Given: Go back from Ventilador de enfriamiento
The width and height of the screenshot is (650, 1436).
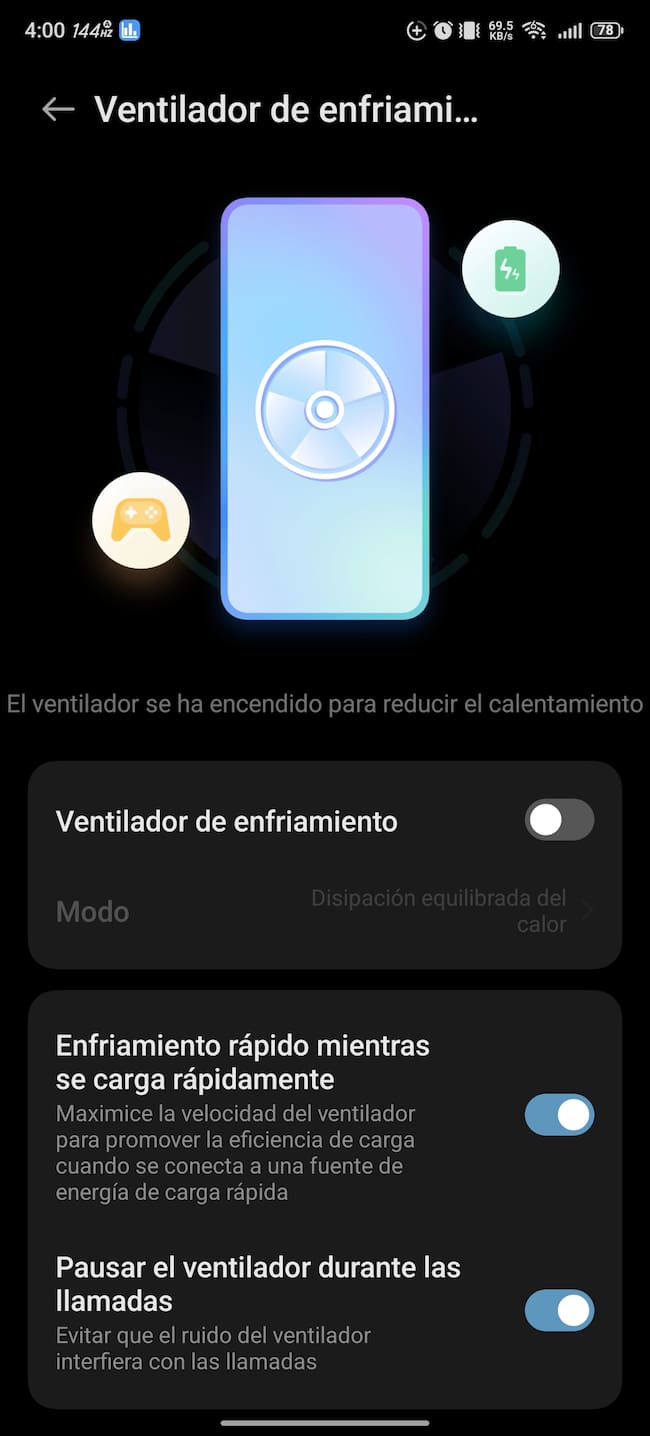Looking at the screenshot, I should 58,110.
